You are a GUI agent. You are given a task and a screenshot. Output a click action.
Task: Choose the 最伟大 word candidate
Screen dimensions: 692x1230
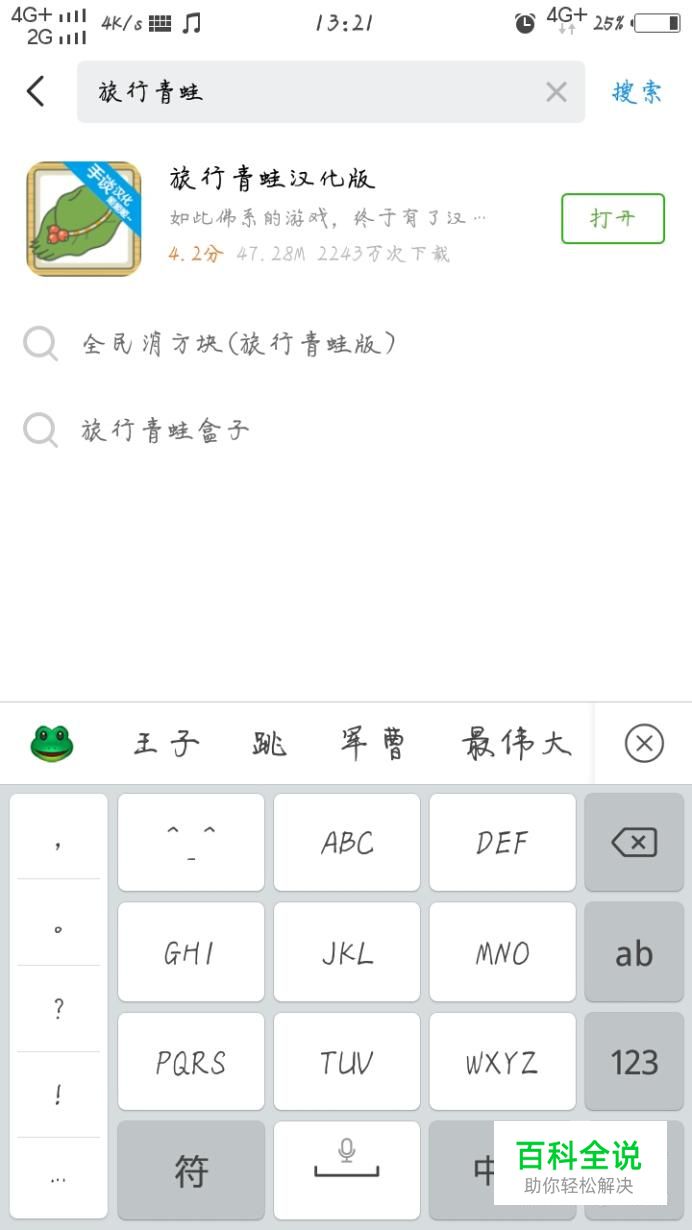pyautogui.click(x=515, y=743)
